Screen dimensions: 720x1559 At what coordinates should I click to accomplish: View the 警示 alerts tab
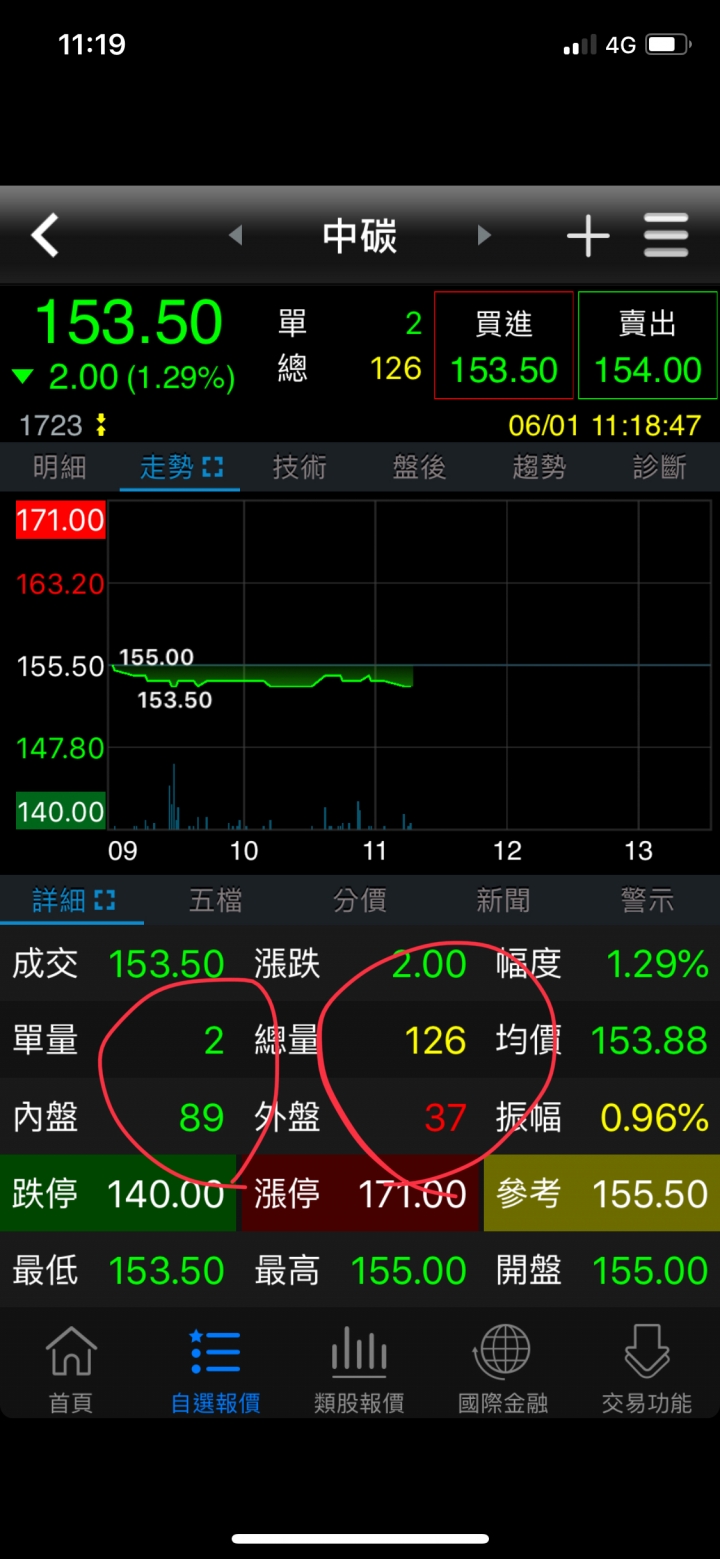[x=647, y=901]
